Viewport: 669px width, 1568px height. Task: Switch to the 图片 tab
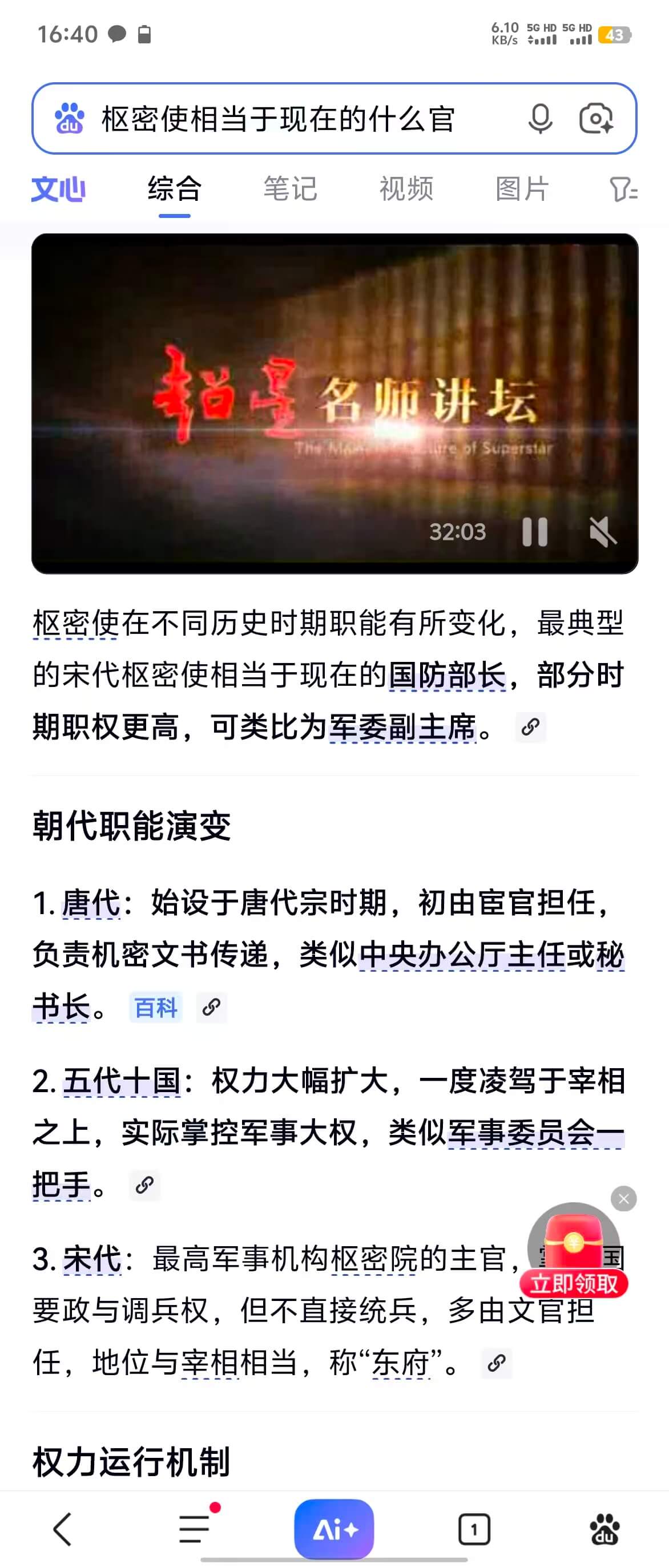pos(522,189)
